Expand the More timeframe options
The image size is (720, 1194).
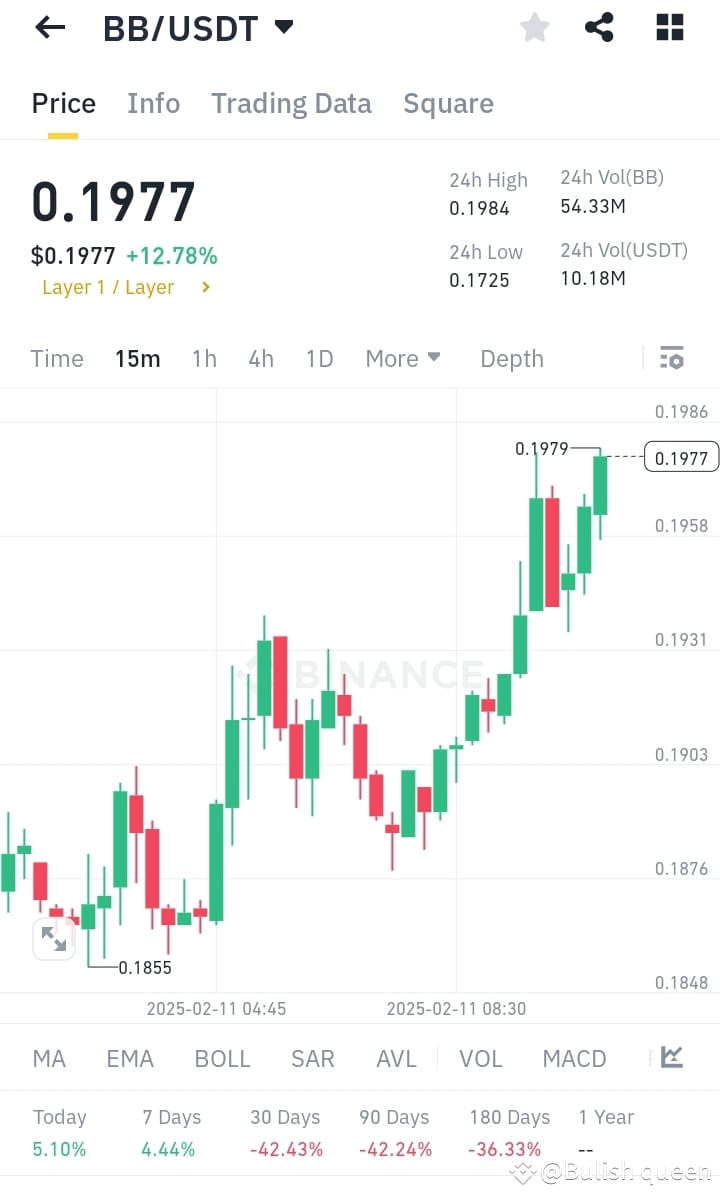coord(403,358)
